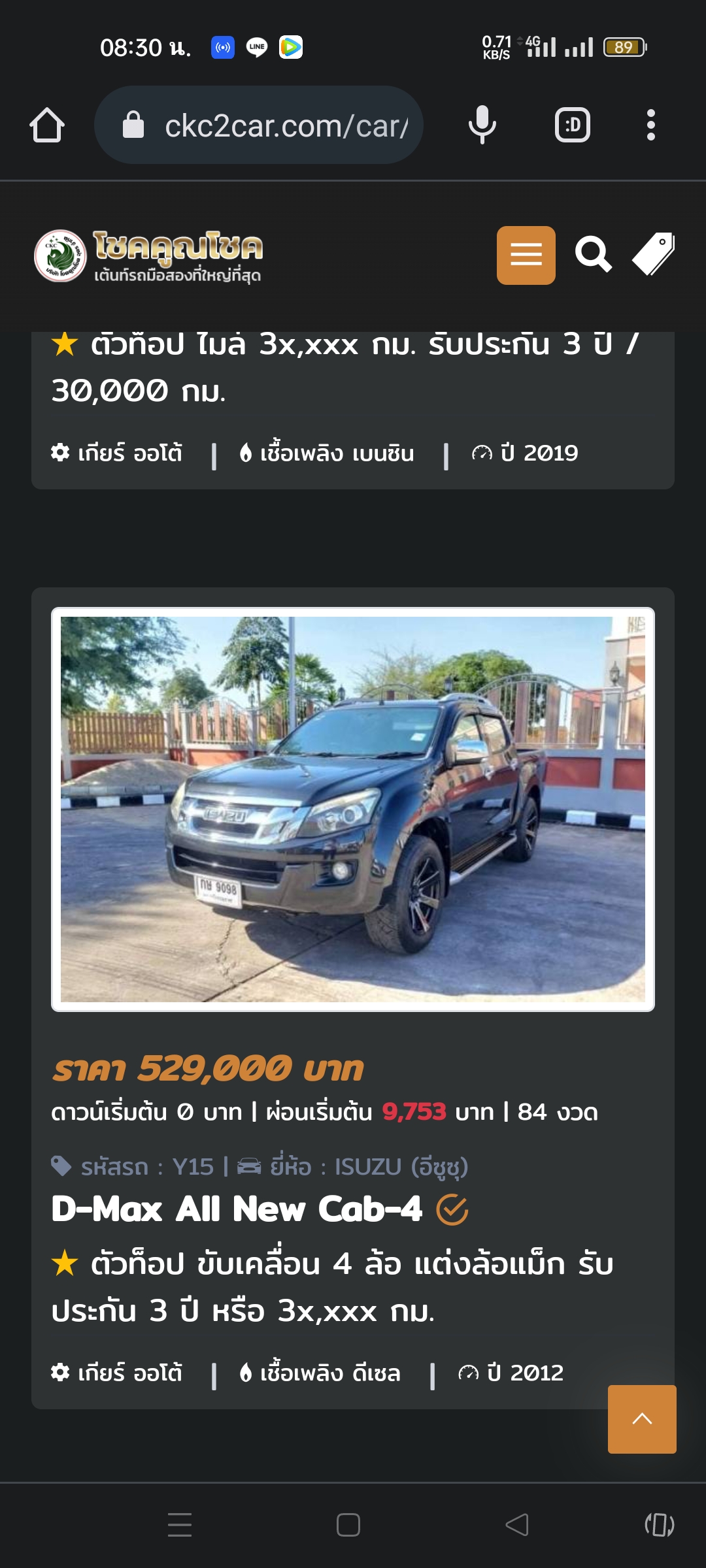Open the orange hamburger menu button
Image resolution: width=706 pixels, height=1568 pixels.
coord(526,255)
